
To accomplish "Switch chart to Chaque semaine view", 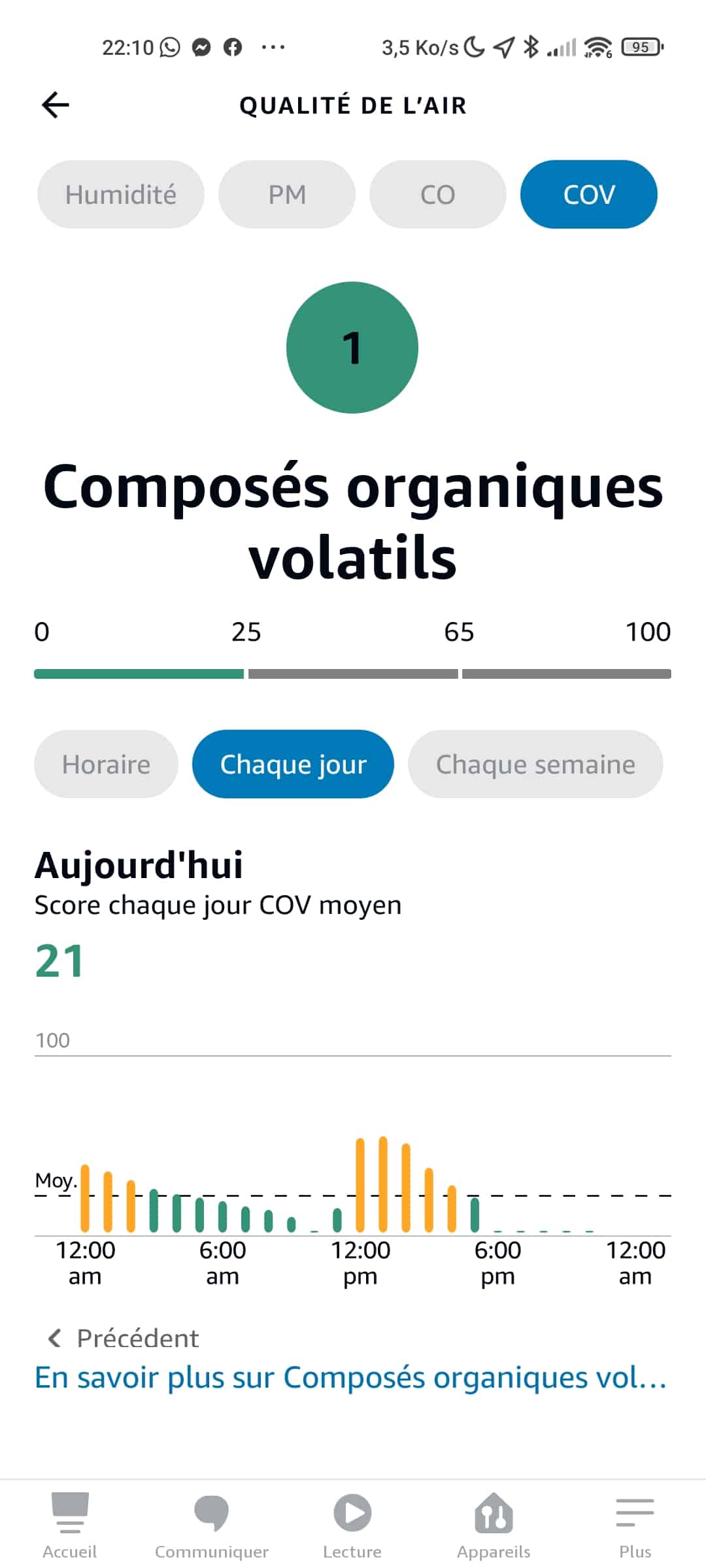I will [x=535, y=764].
